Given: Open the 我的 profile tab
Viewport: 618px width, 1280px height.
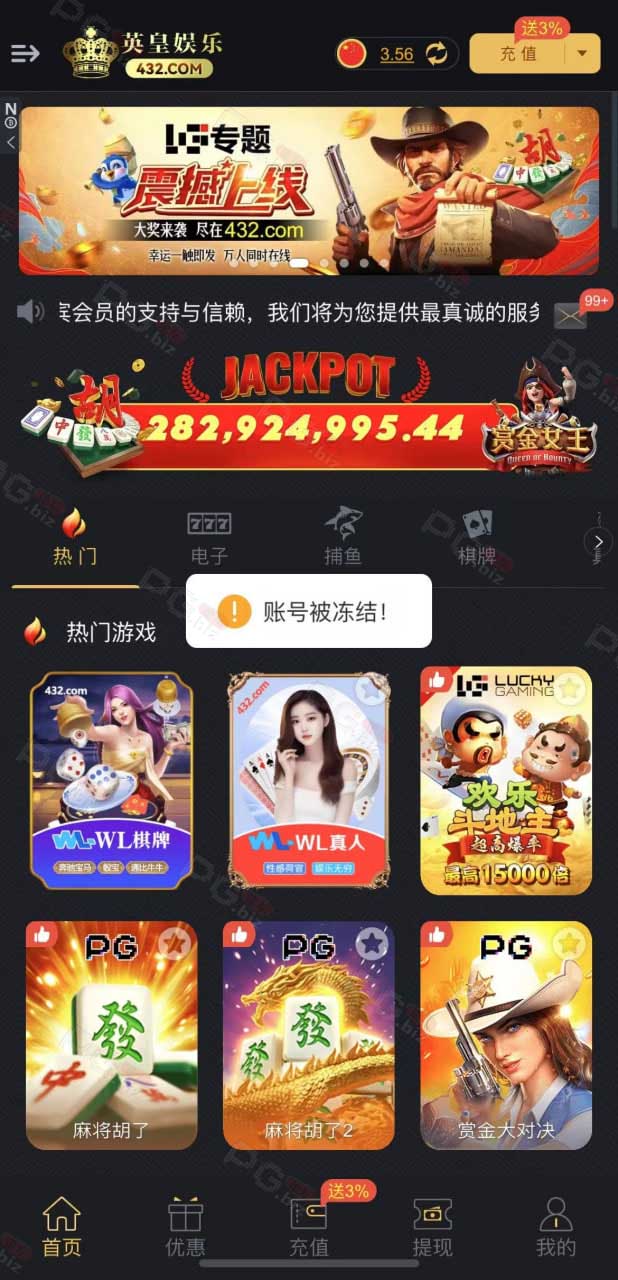Looking at the screenshot, I should (x=556, y=1226).
